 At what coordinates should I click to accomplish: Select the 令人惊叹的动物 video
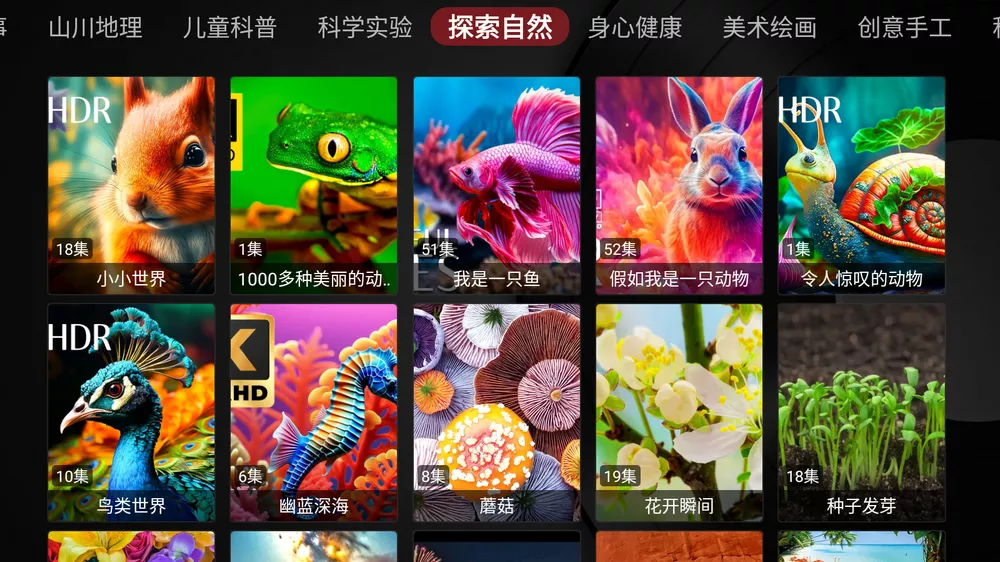[x=862, y=185]
